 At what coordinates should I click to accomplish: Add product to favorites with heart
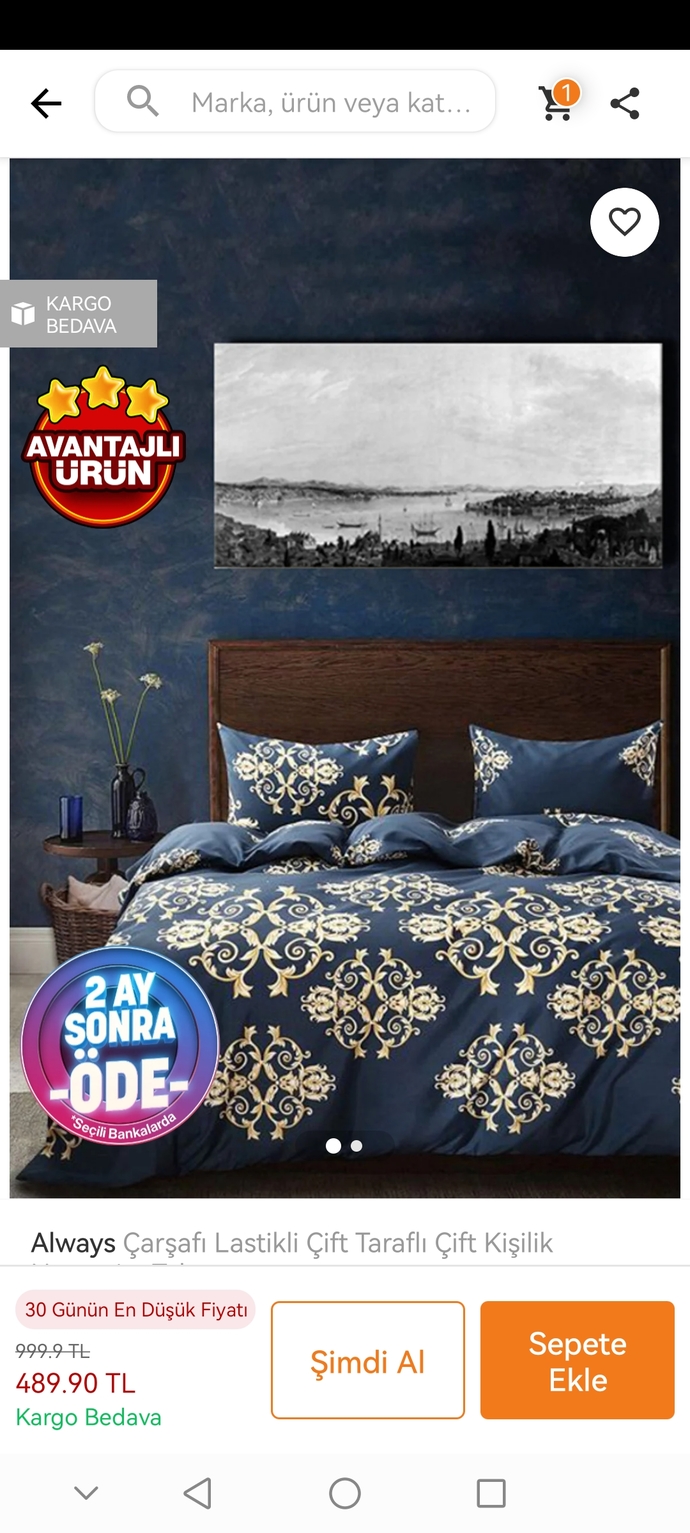click(625, 222)
